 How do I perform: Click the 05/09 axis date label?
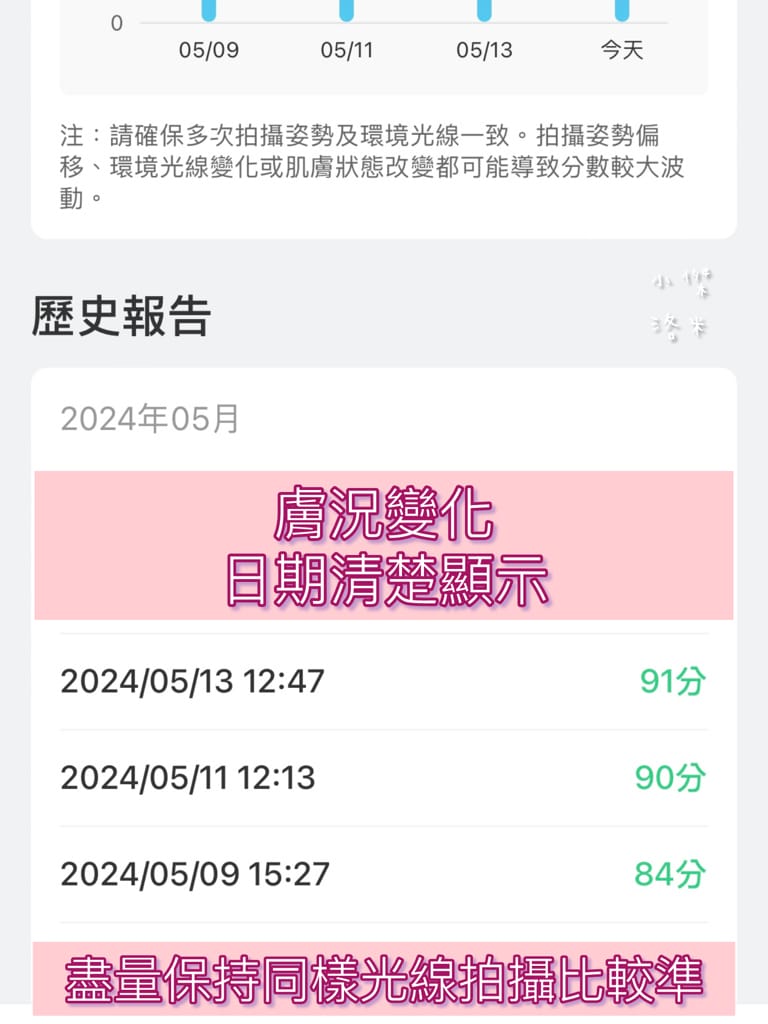pyautogui.click(x=206, y=47)
